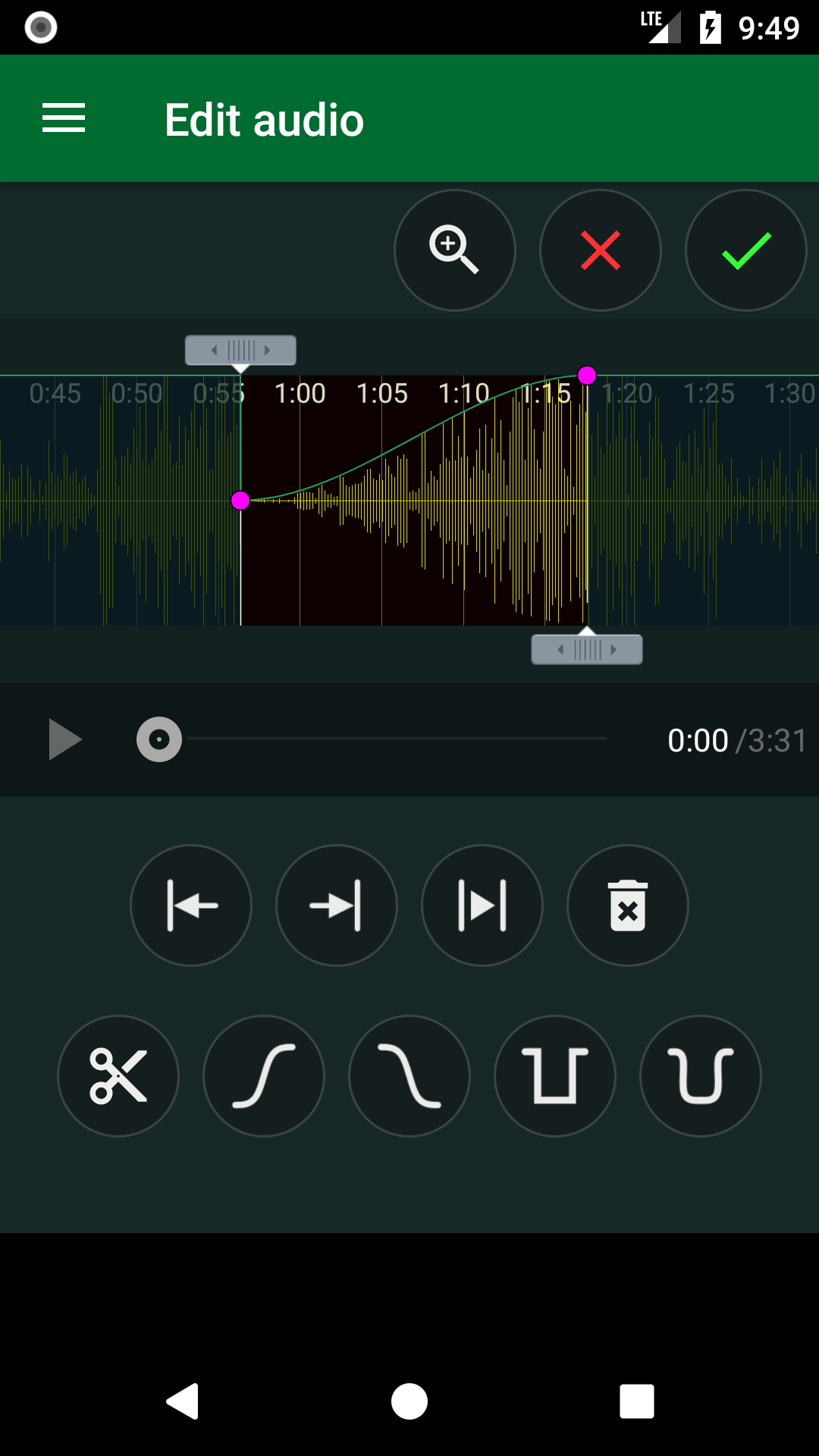819x1456 pixels.
Task: Apply a fade-in to the selection
Action: 263,1076
